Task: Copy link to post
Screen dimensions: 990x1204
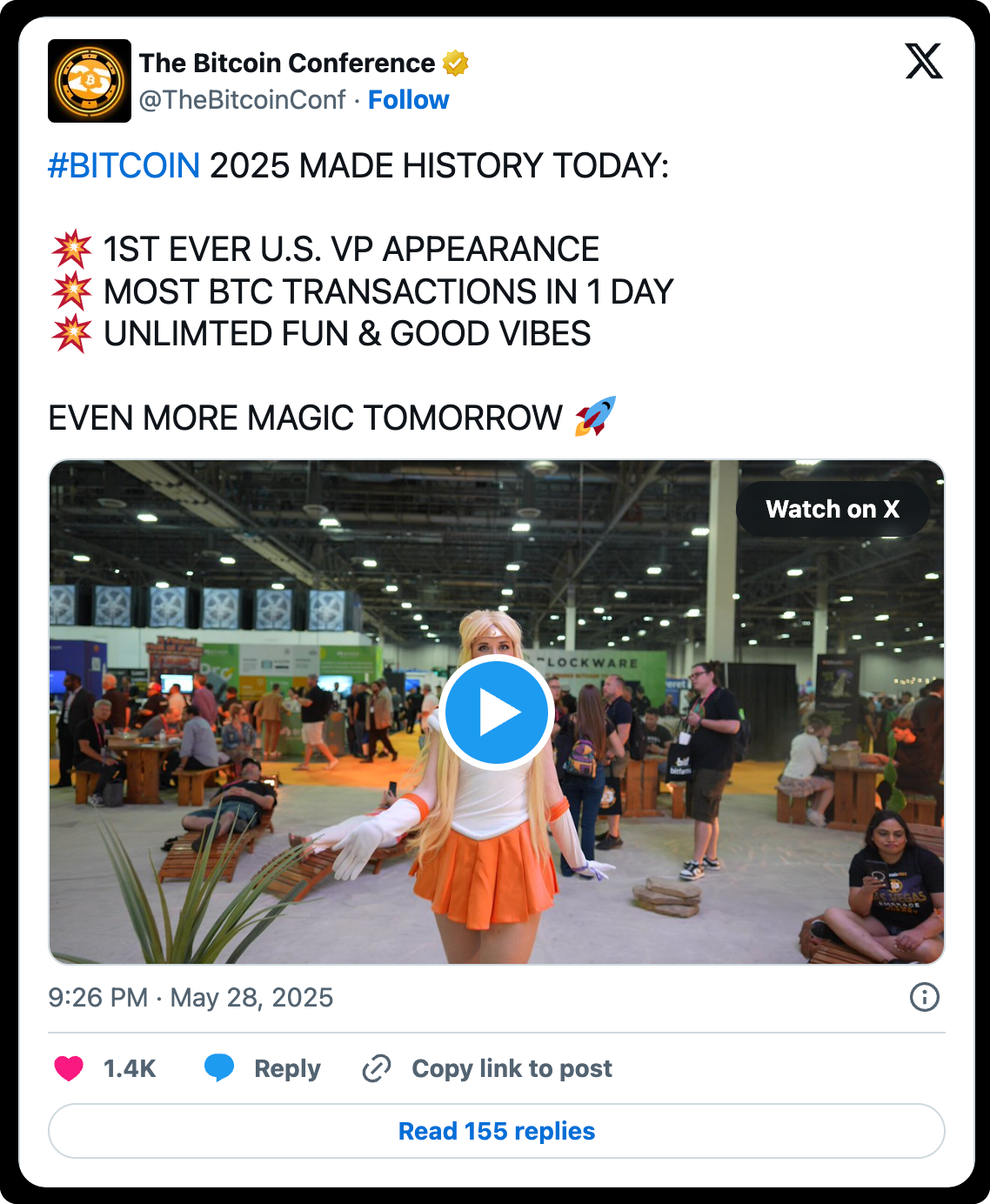Action: point(488,1067)
